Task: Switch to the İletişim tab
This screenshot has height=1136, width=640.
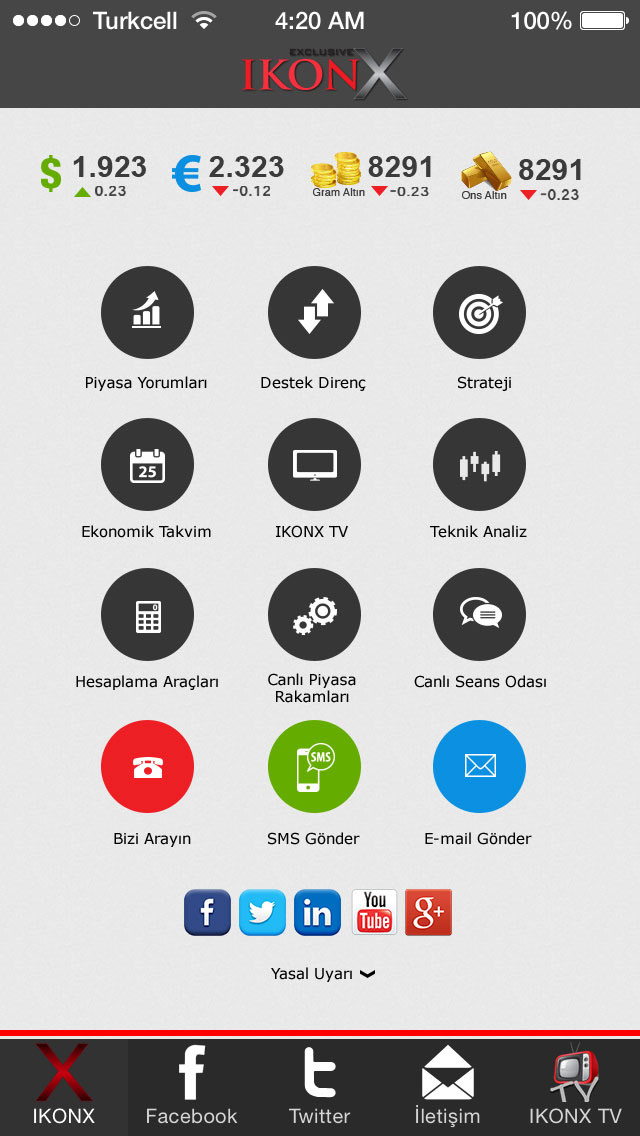Action: point(447,1086)
